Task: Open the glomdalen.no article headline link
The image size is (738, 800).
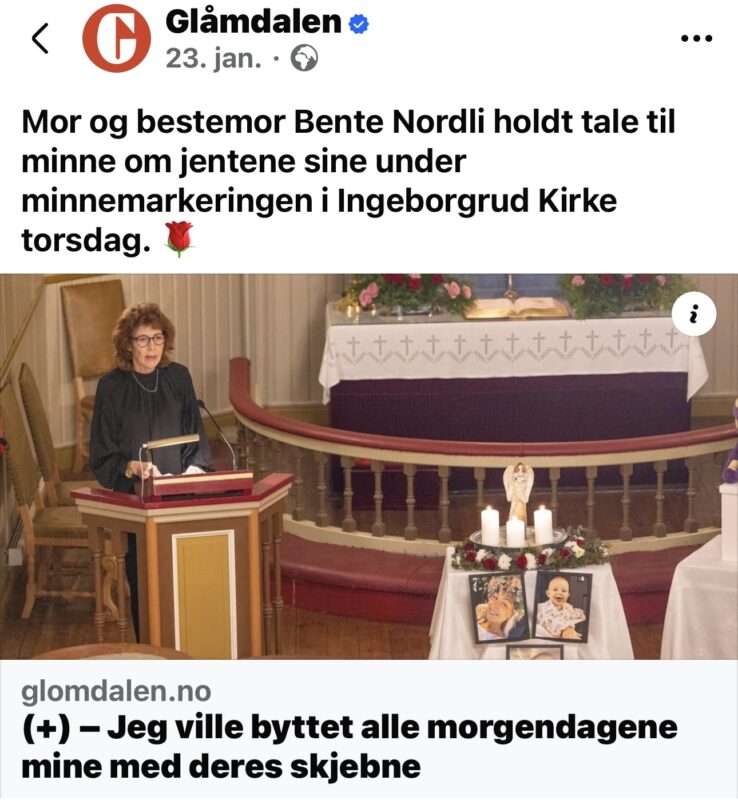Action: pos(349,746)
